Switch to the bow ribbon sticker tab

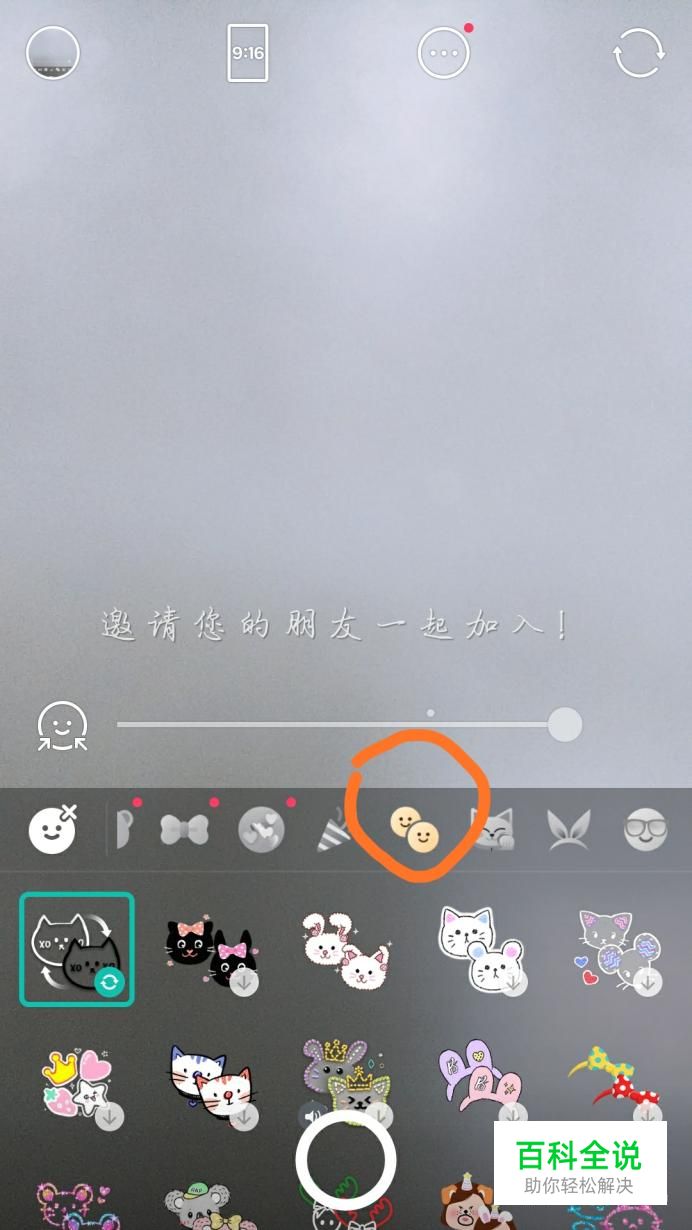point(185,829)
